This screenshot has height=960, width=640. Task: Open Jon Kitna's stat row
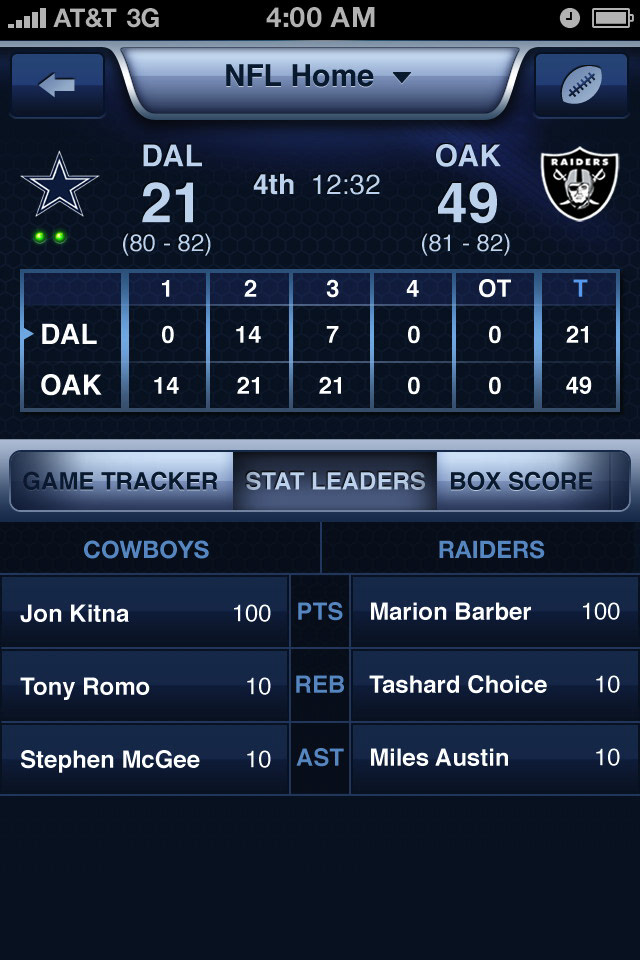point(145,613)
